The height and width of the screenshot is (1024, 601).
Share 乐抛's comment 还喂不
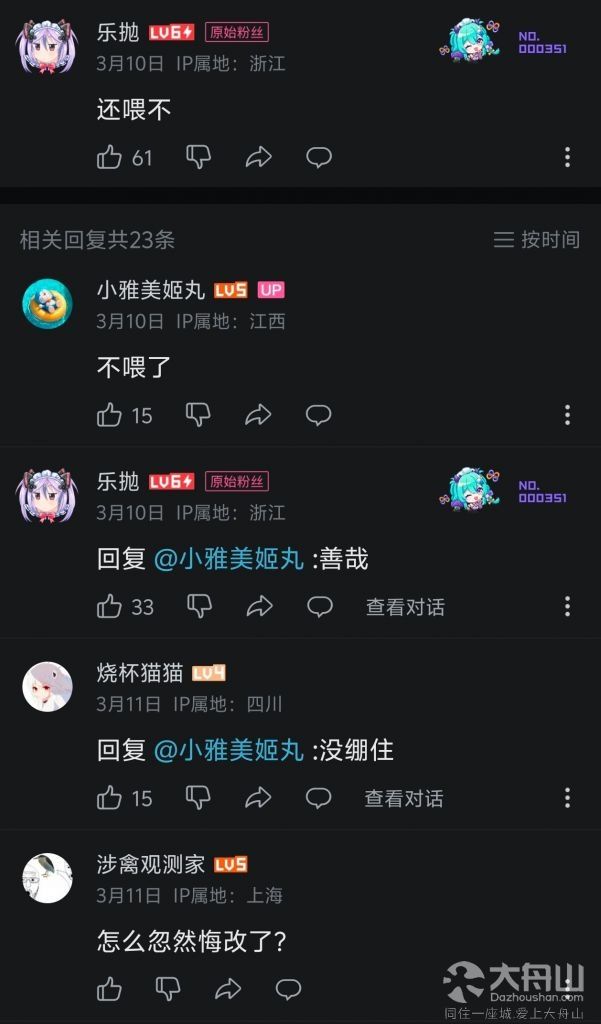click(259, 157)
